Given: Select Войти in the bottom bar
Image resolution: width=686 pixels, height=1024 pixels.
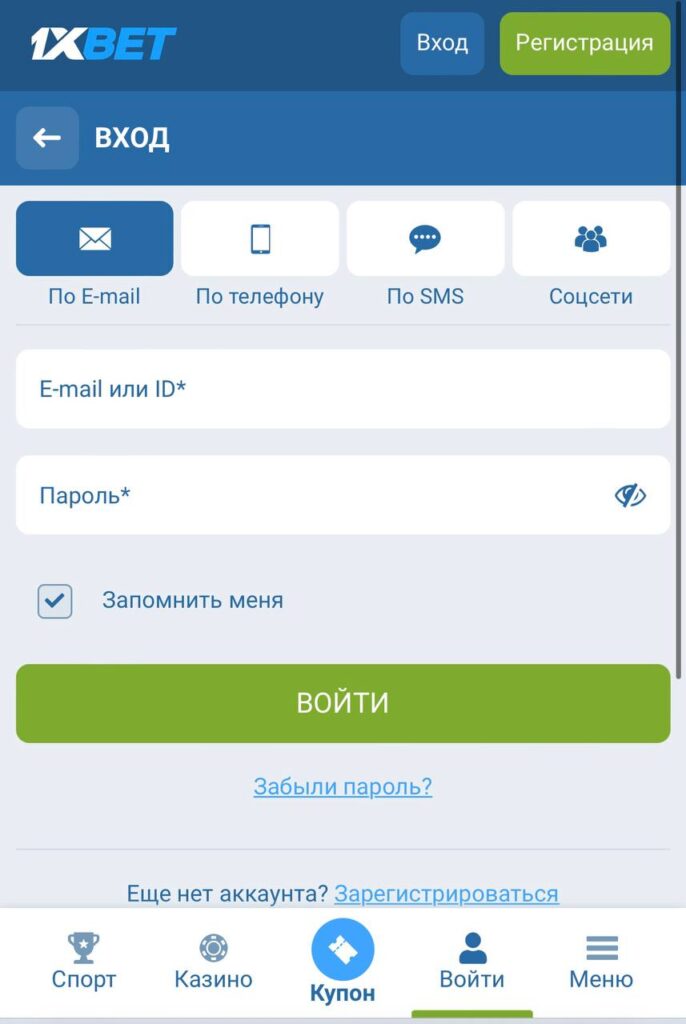Looking at the screenshot, I should pyautogui.click(x=472, y=962).
